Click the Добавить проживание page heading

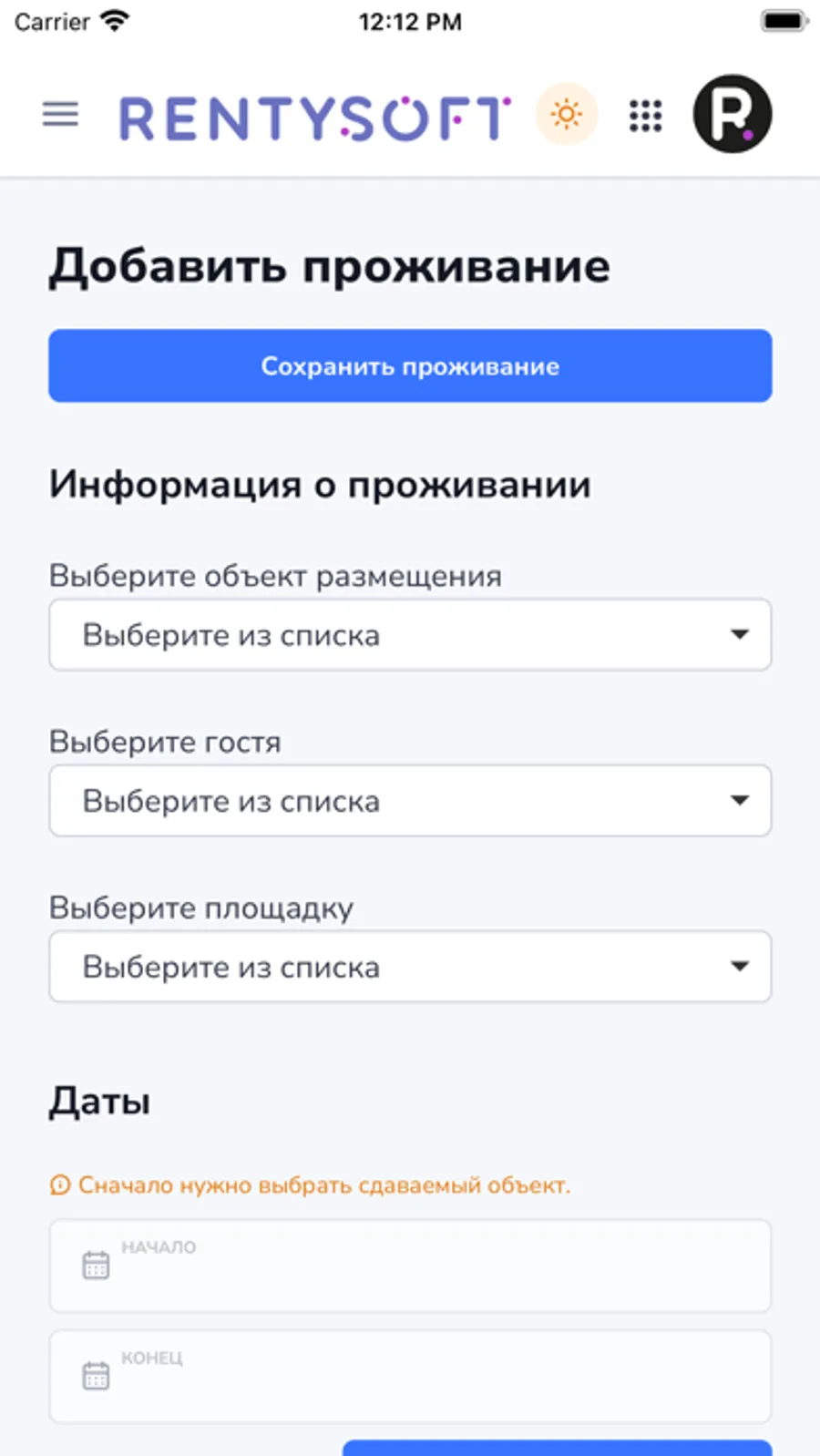tap(330, 266)
